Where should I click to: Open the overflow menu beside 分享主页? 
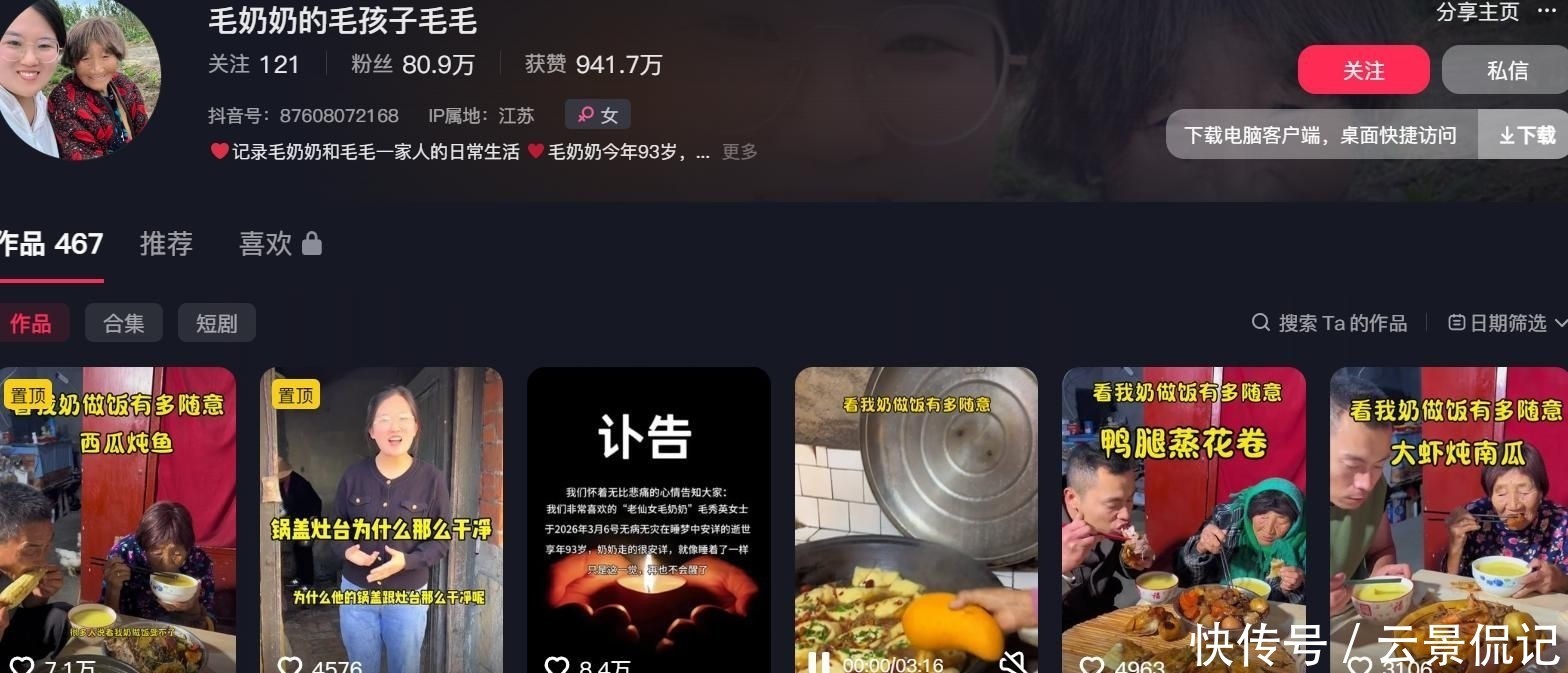[1547, 11]
